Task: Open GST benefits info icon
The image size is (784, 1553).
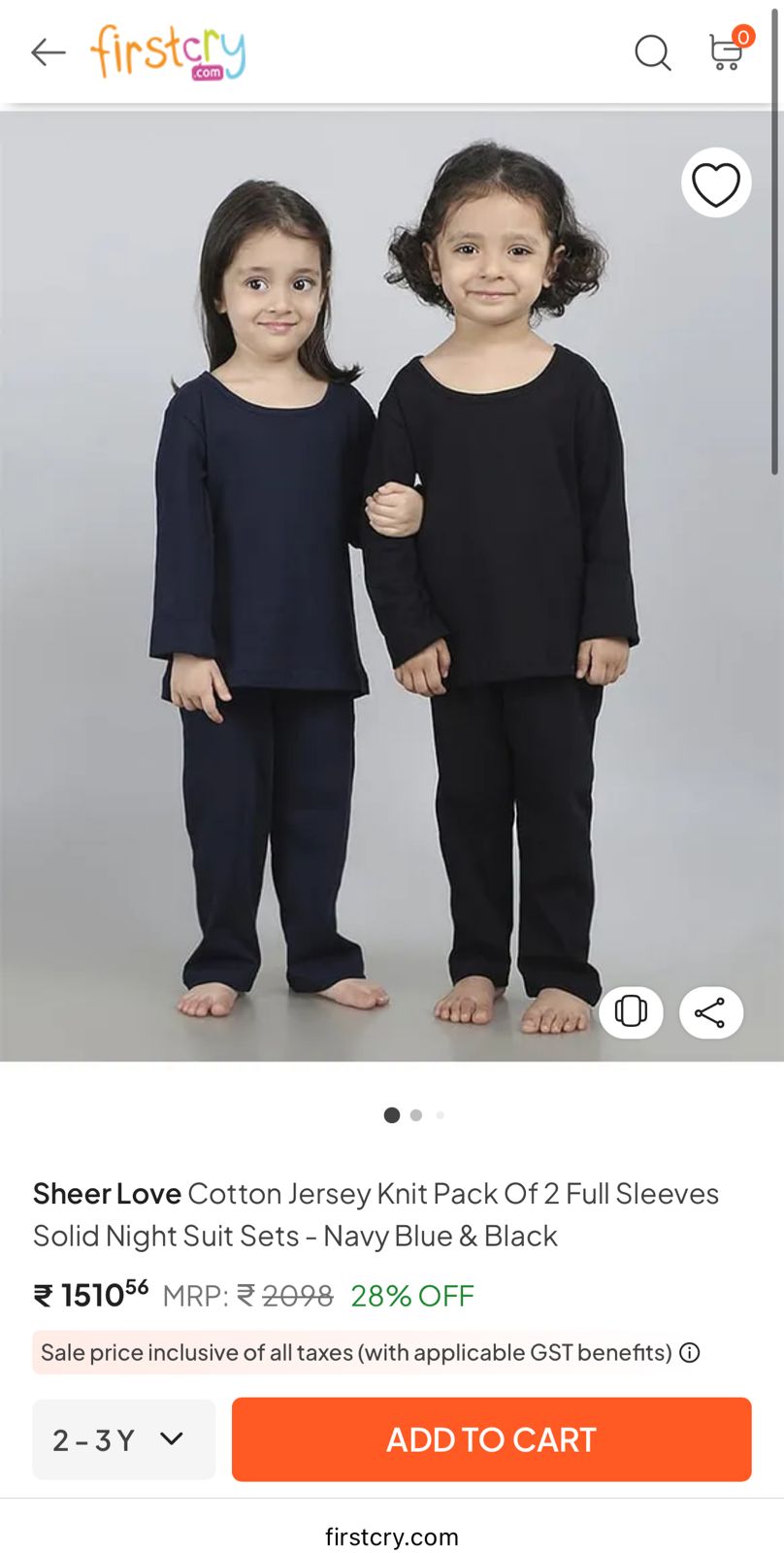Action: pyautogui.click(x=690, y=1352)
